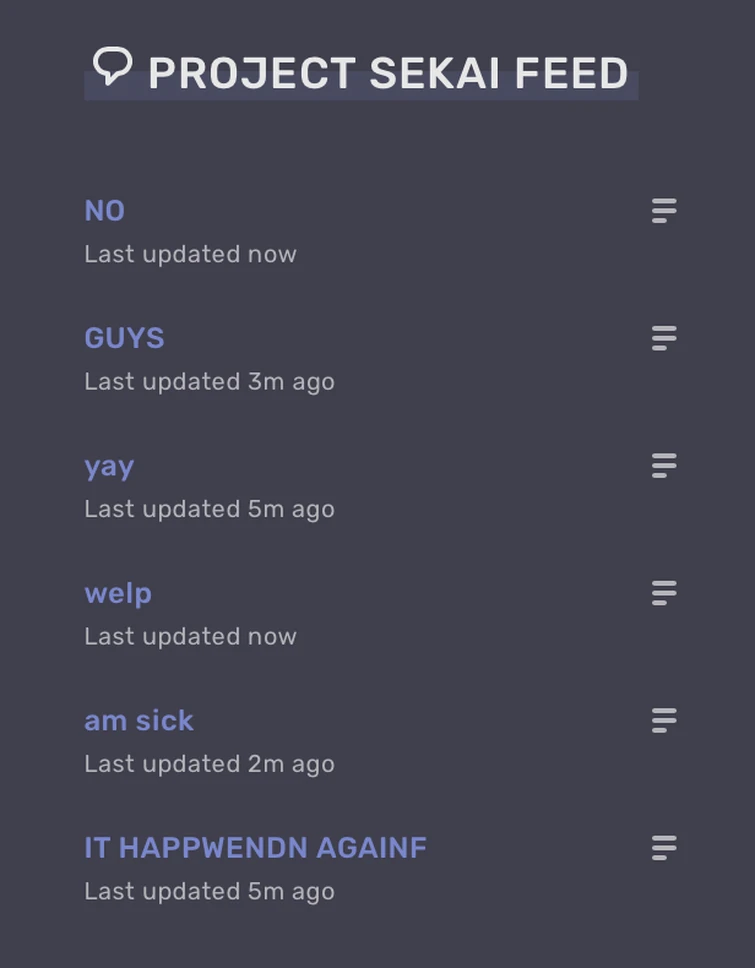The image size is (755, 968).
Task: Open the options icon beside yay
Action: pyautogui.click(x=663, y=465)
